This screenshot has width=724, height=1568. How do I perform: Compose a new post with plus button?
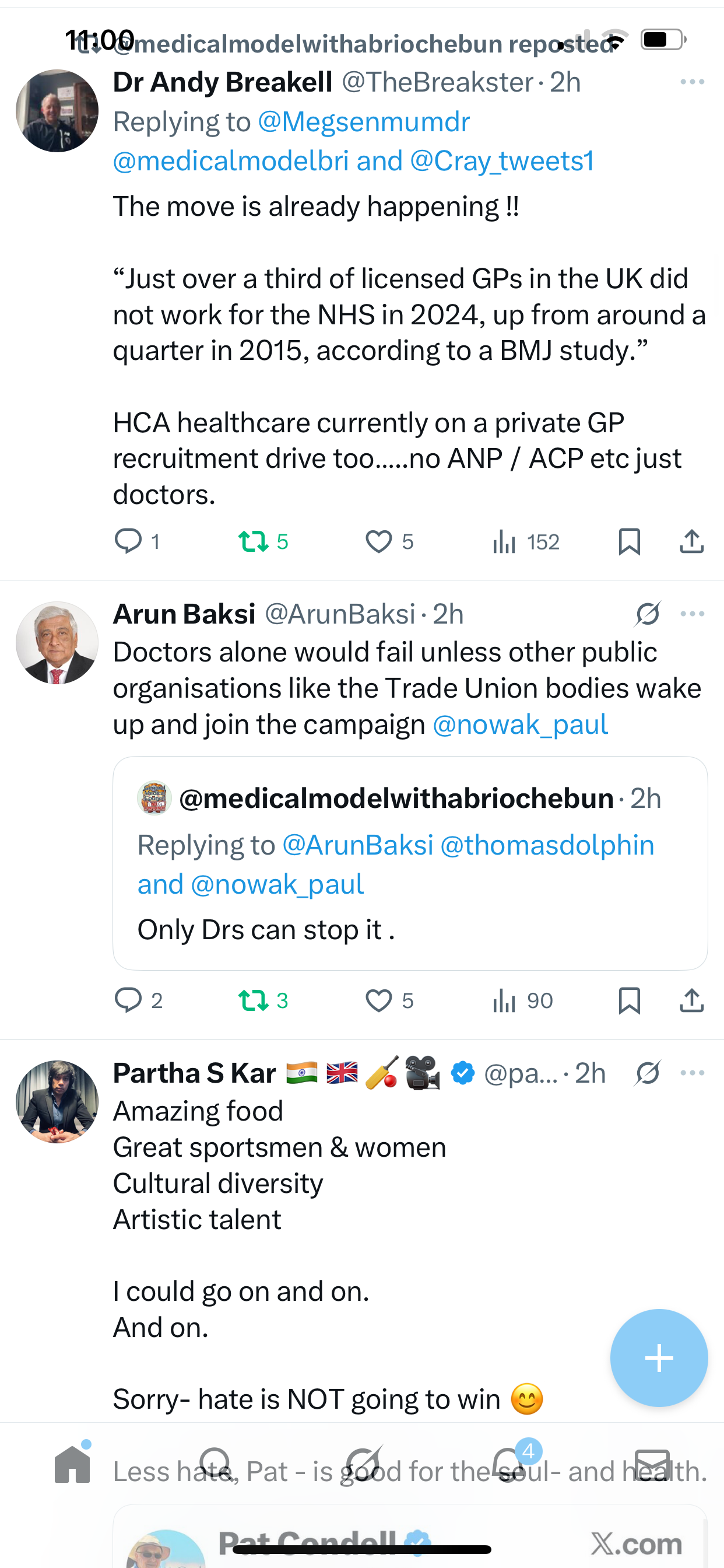[659, 1357]
